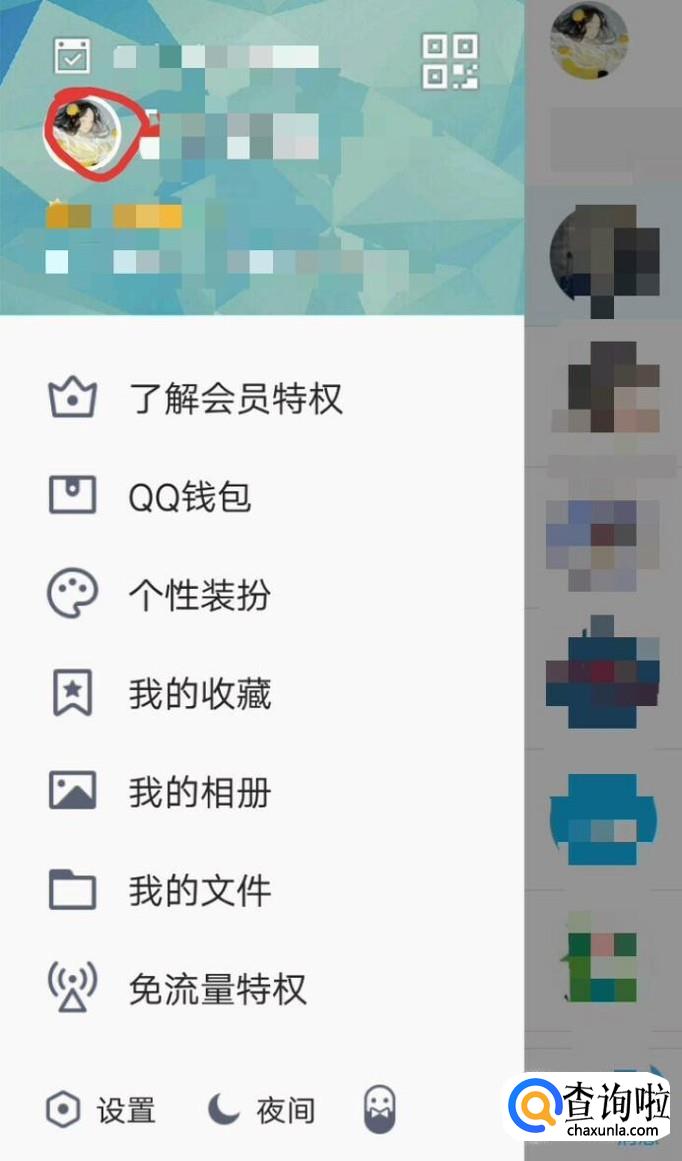View 我的相册

[199, 792]
